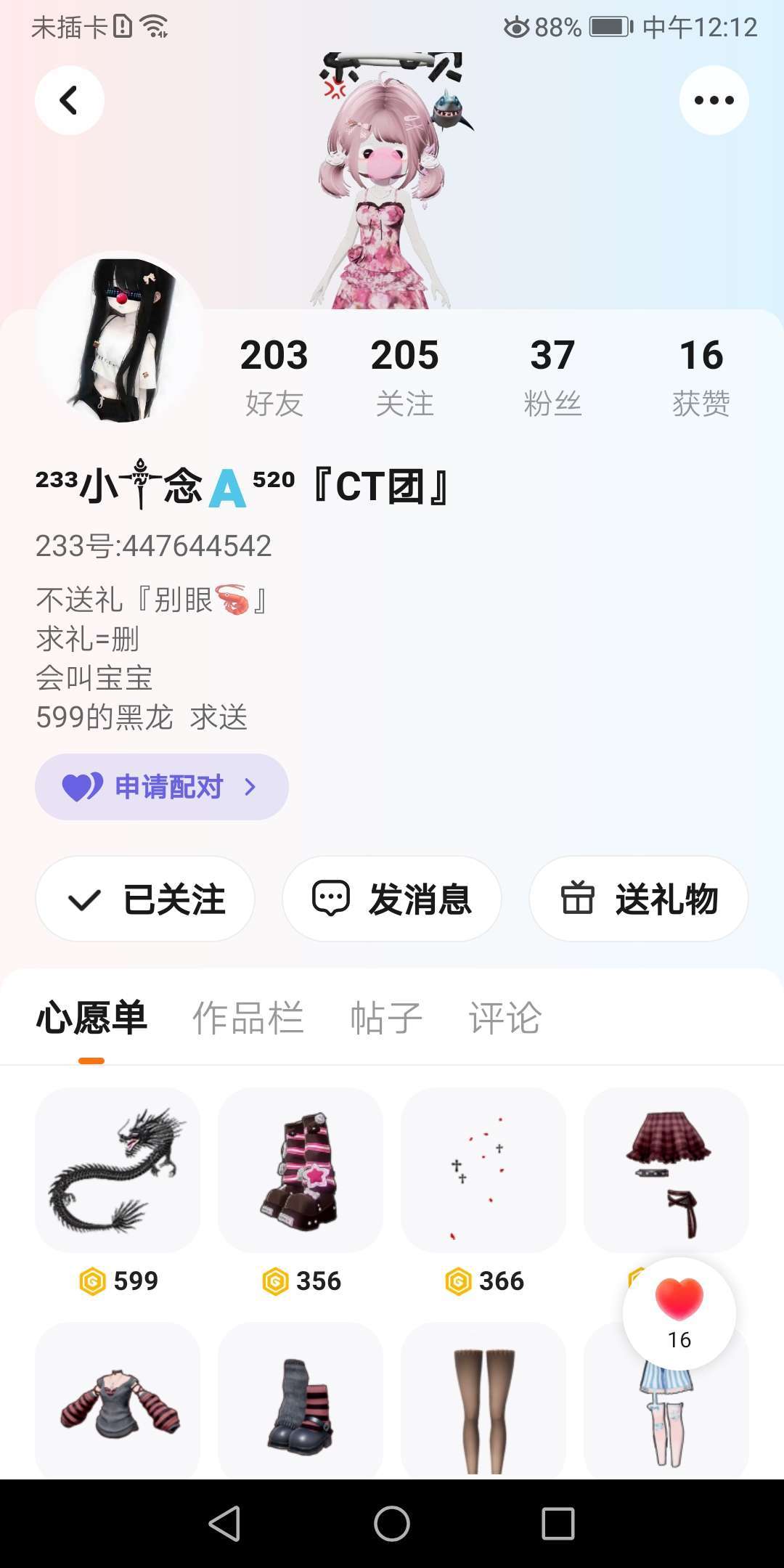Open the striped boots item priced 356

tap(301, 1170)
